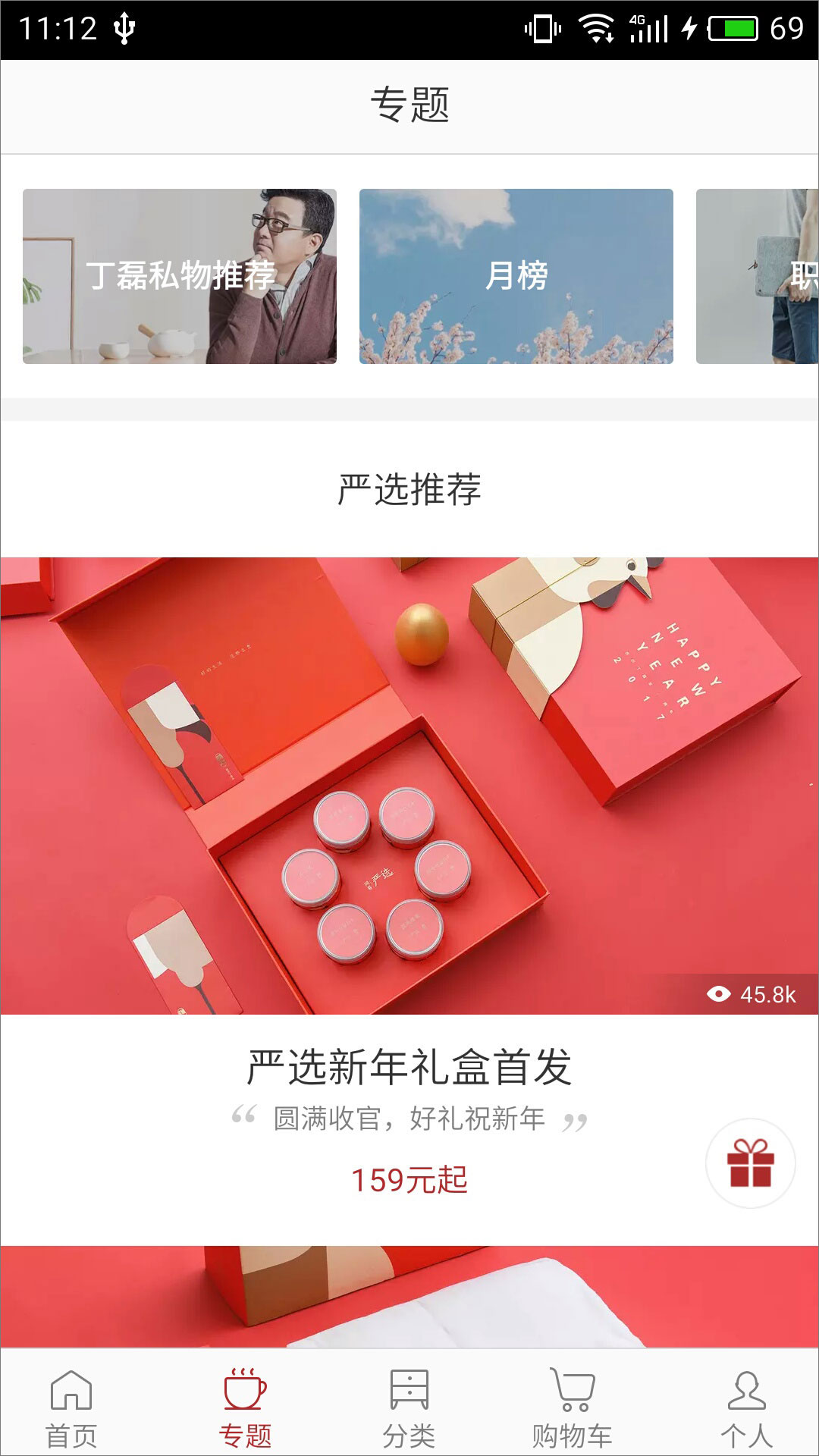819x1456 pixels.
Task: Open the 月榜 topic card
Action: (516, 276)
